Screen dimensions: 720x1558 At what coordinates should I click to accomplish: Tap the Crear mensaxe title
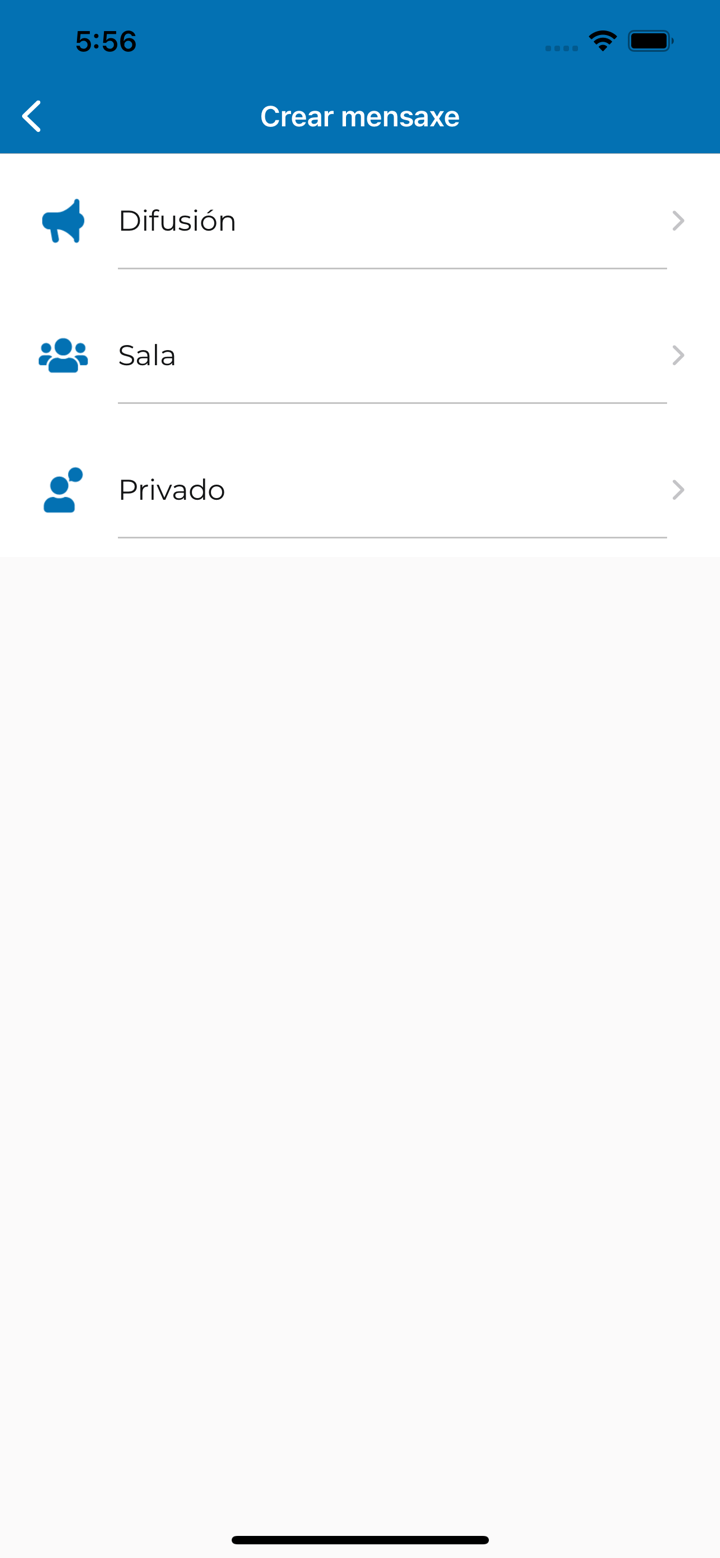pyautogui.click(x=360, y=116)
